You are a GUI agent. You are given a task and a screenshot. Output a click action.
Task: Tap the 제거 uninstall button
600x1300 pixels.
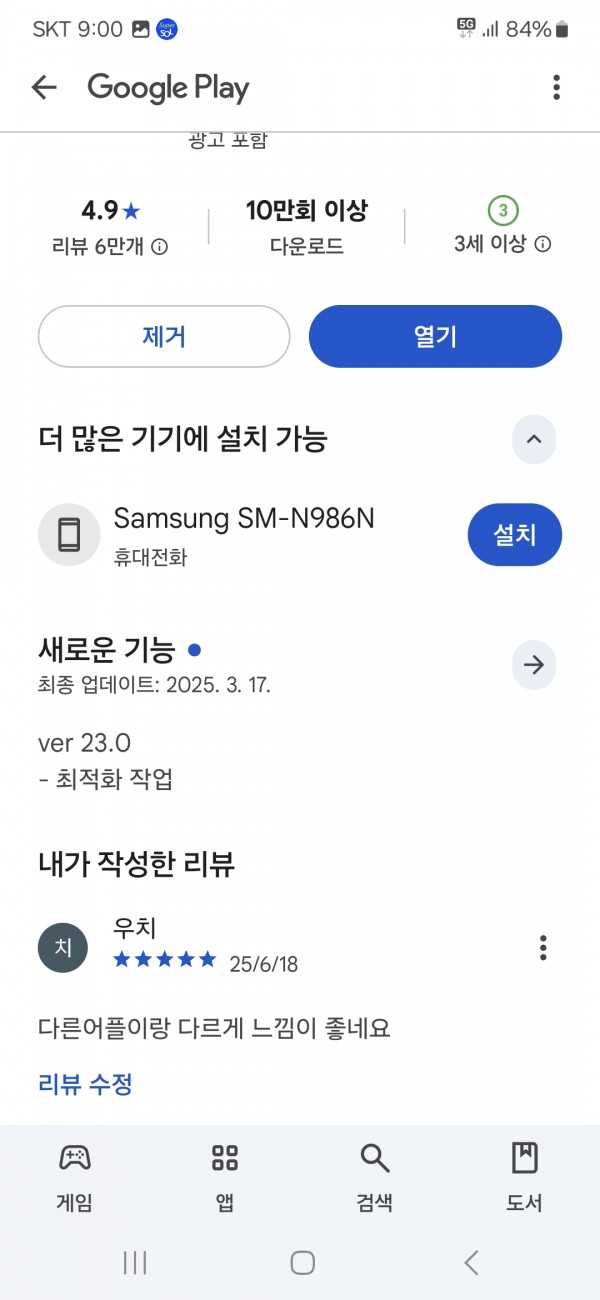tap(164, 336)
